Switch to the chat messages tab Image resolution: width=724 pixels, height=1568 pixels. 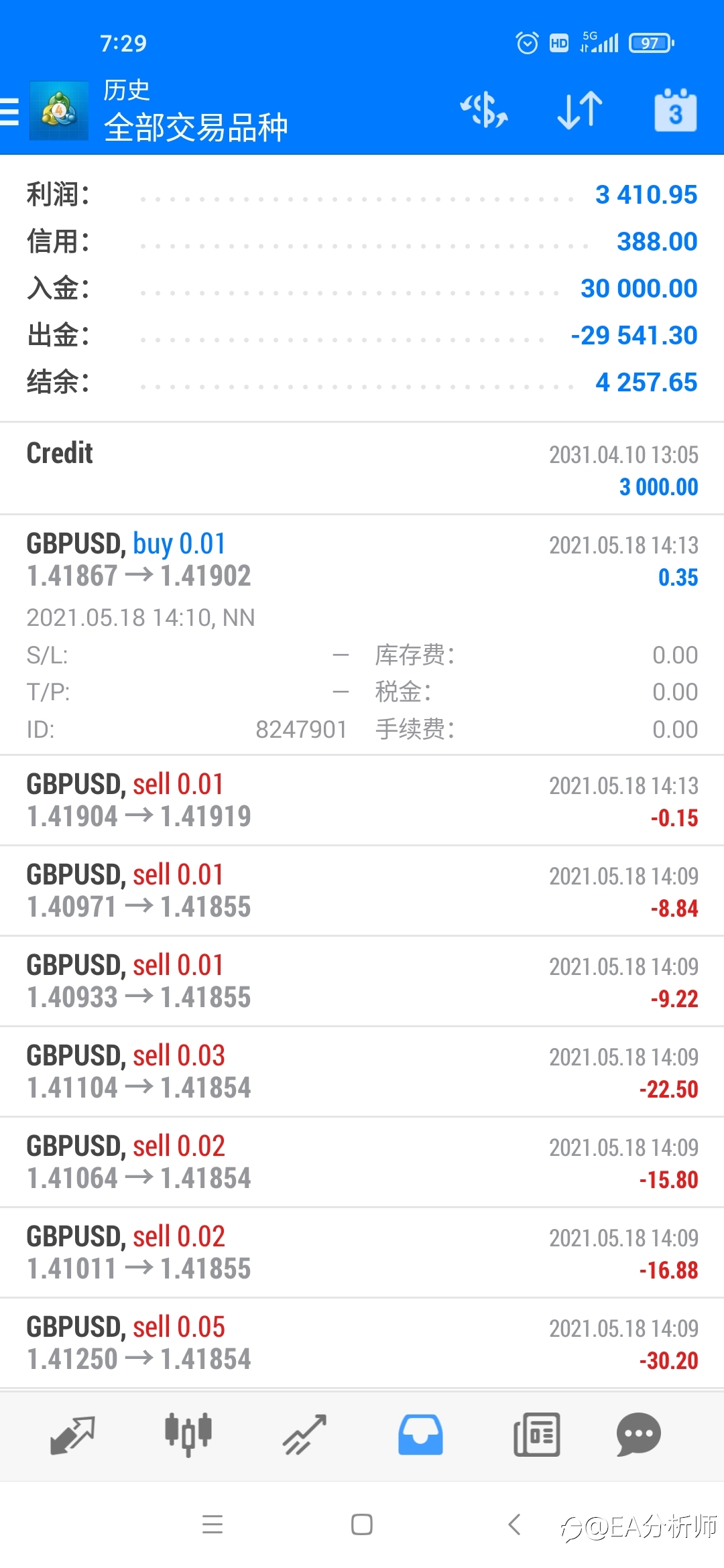coord(638,1435)
